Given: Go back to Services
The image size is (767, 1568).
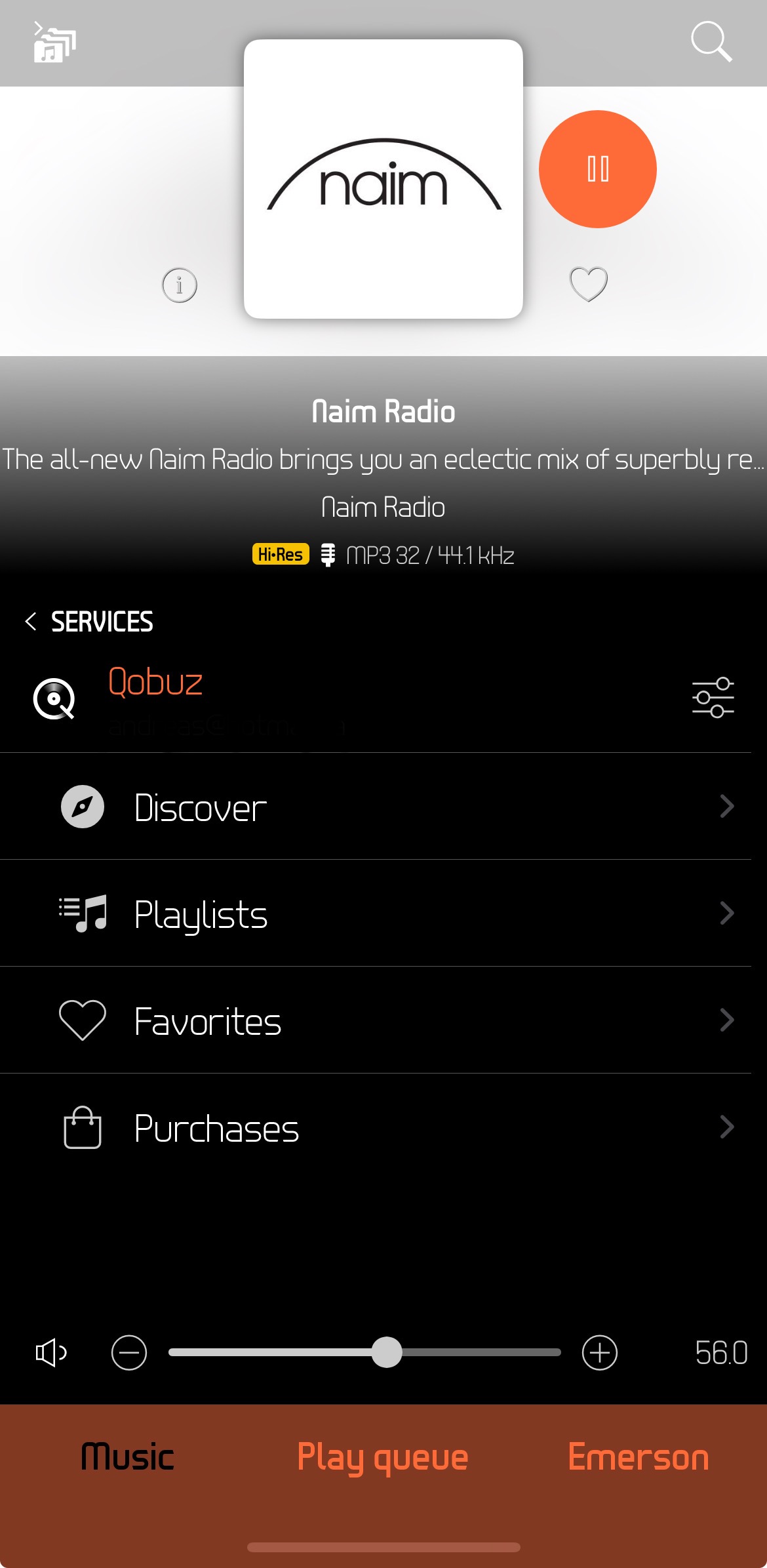Looking at the screenshot, I should coord(89,622).
